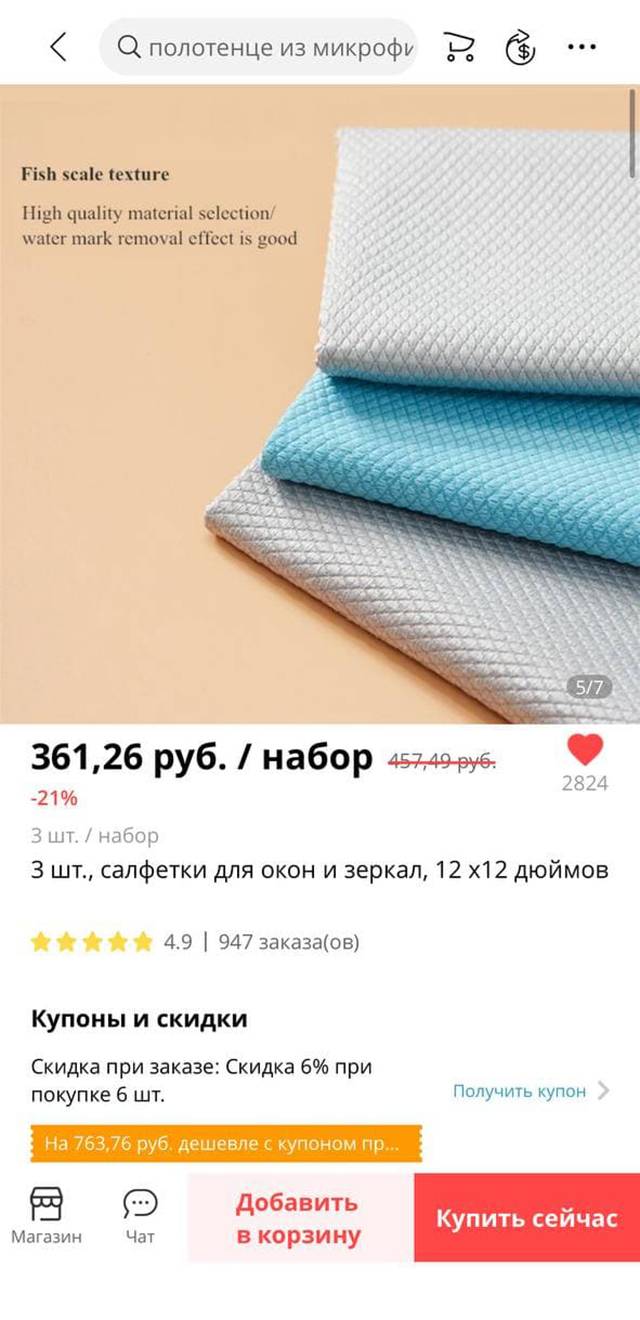Image resolution: width=640 pixels, height=1320 pixels.
Task: Open the product photo gallery
Action: [x=320, y=400]
